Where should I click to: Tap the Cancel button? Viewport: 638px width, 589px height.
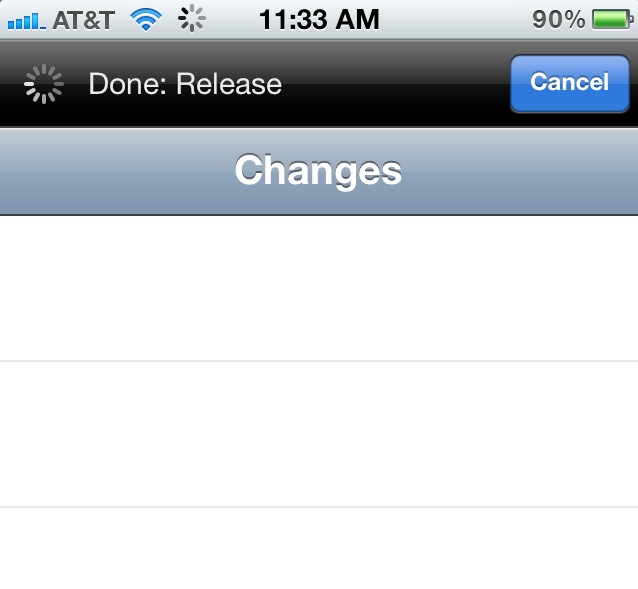pyautogui.click(x=568, y=83)
